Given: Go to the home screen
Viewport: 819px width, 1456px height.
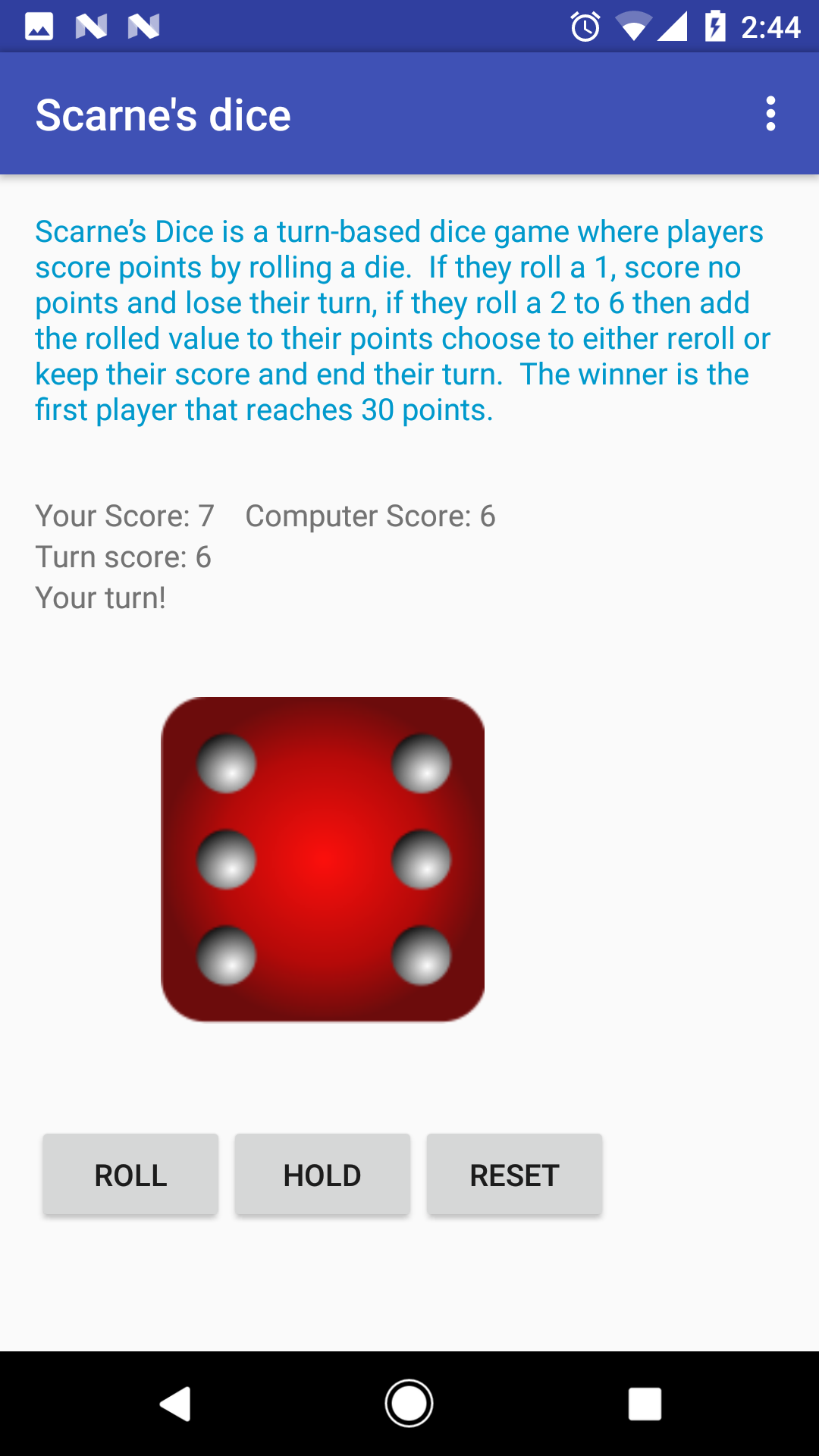Looking at the screenshot, I should tap(409, 1404).
